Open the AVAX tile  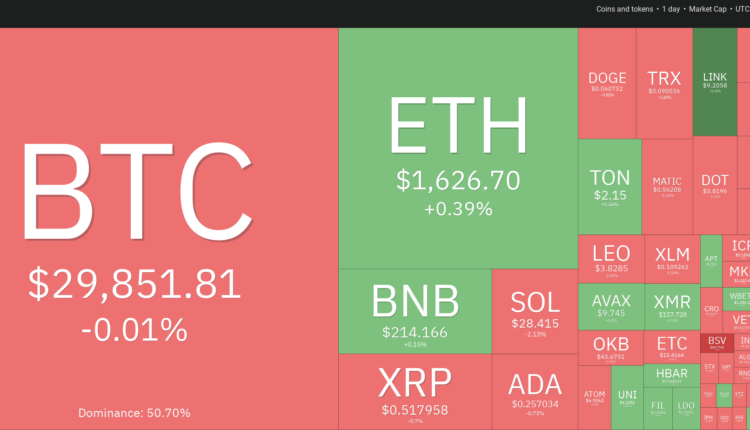click(610, 306)
